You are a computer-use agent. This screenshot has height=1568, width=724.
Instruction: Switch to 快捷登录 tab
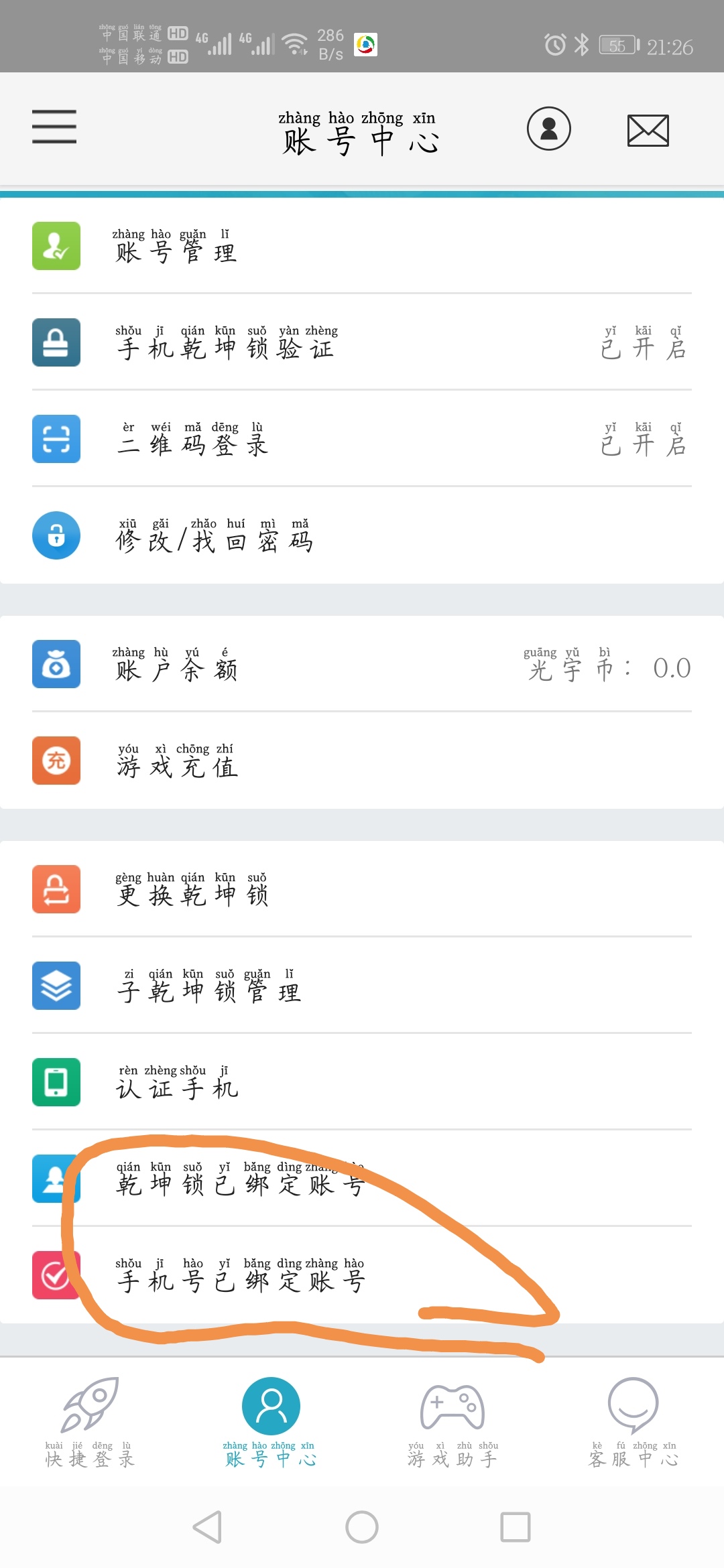click(x=90, y=1422)
